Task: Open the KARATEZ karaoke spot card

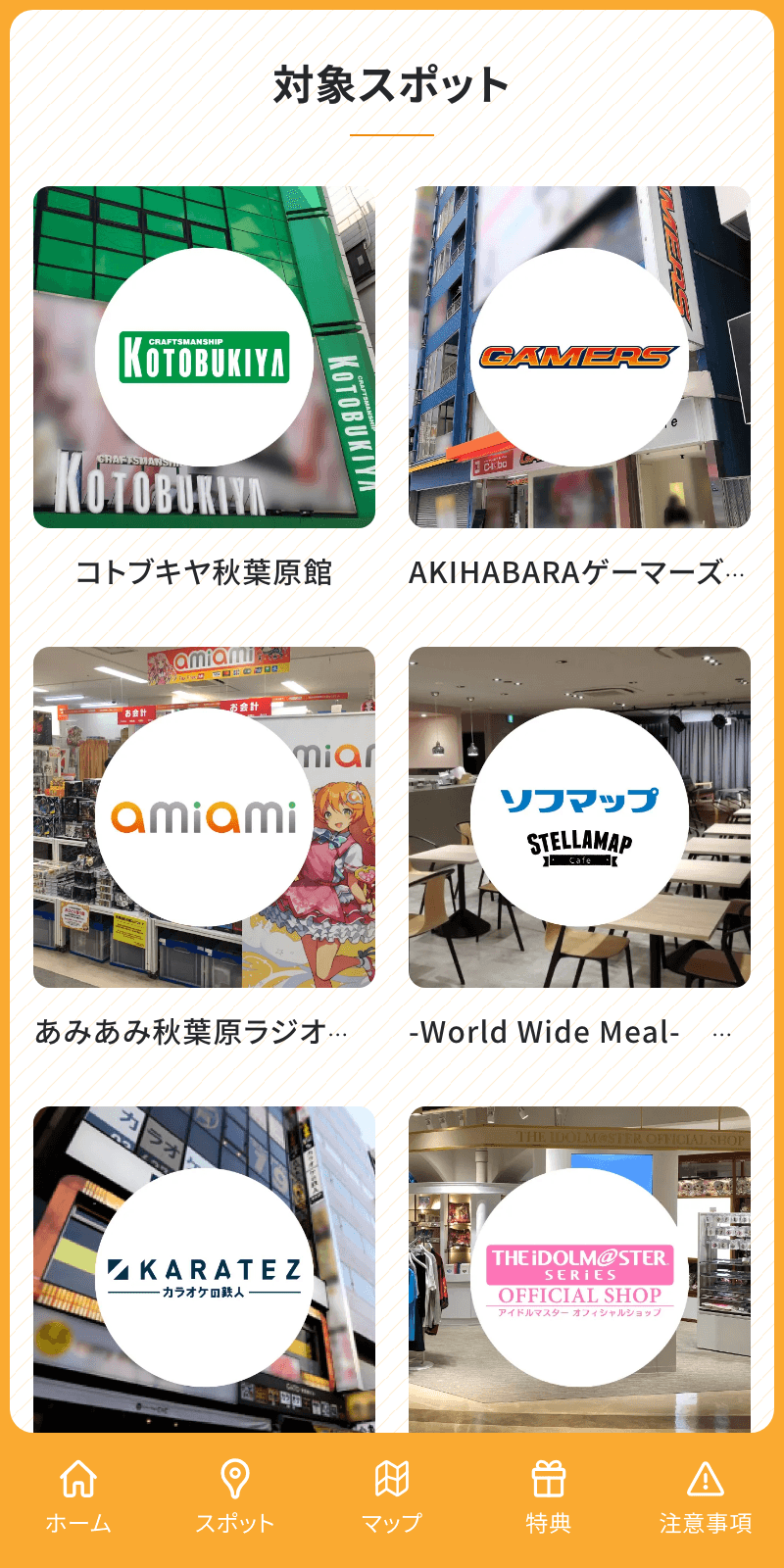Action: (204, 1274)
